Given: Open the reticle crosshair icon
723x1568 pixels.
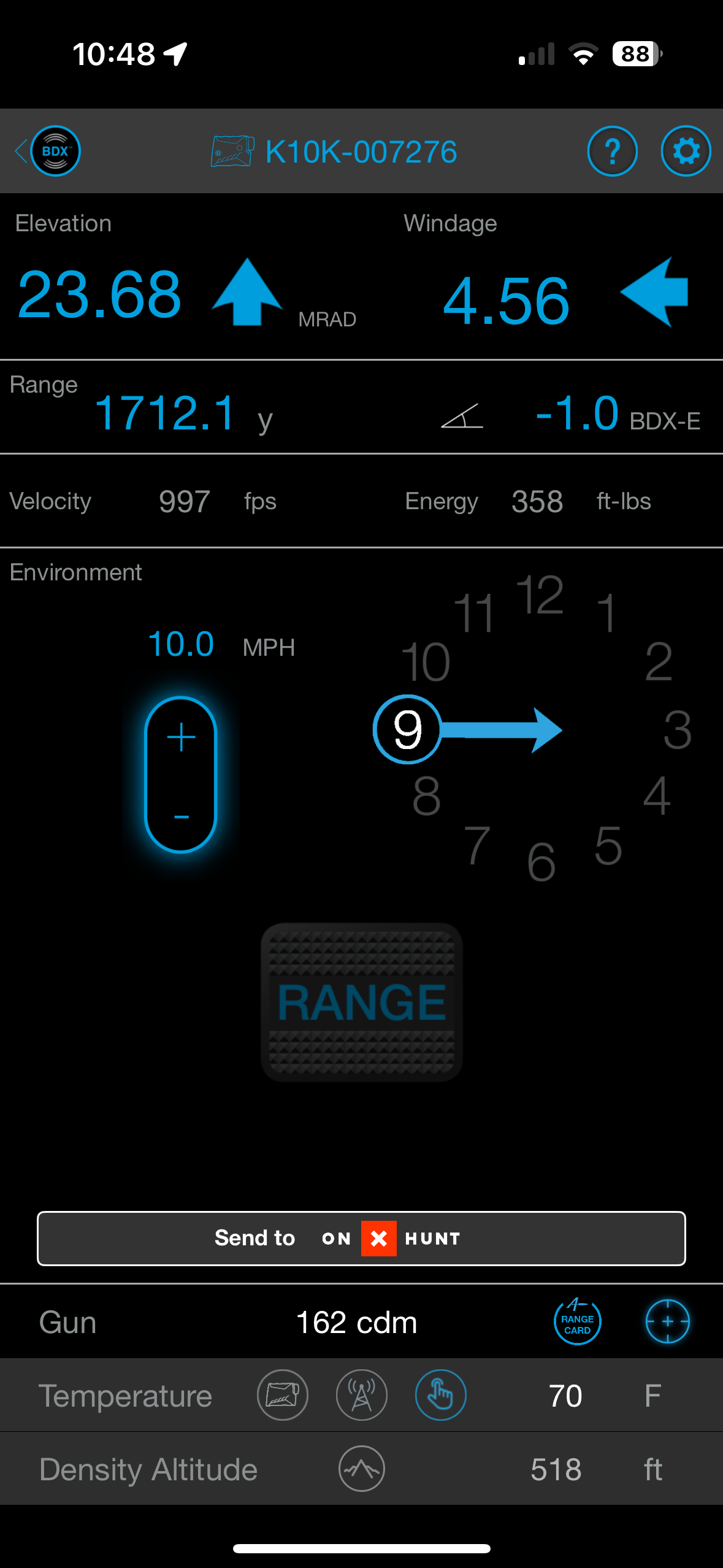Looking at the screenshot, I should coord(667,1321).
